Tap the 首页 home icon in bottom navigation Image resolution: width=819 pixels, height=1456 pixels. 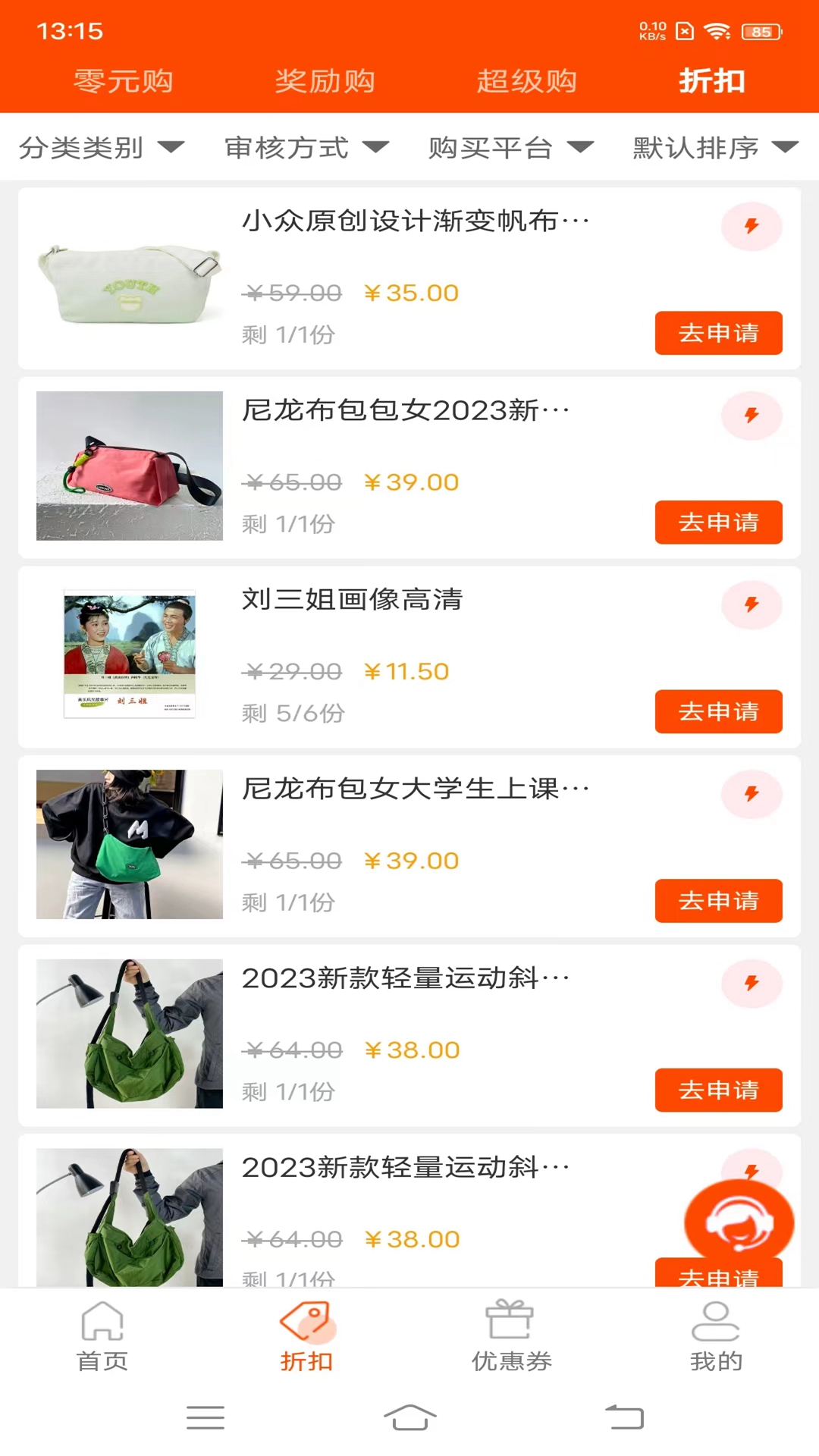pos(102,1320)
